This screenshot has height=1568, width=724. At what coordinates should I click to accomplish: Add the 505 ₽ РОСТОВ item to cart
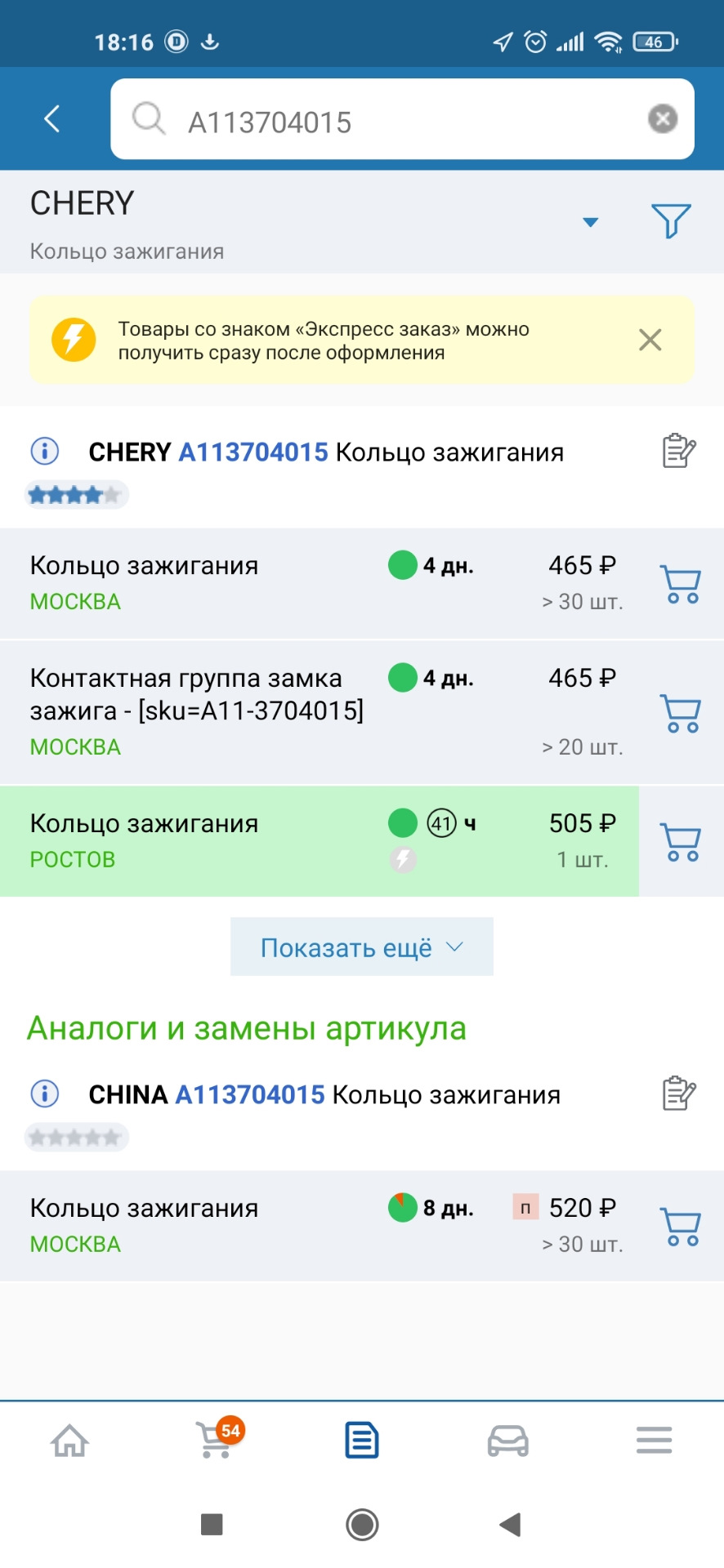coord(681,840)
